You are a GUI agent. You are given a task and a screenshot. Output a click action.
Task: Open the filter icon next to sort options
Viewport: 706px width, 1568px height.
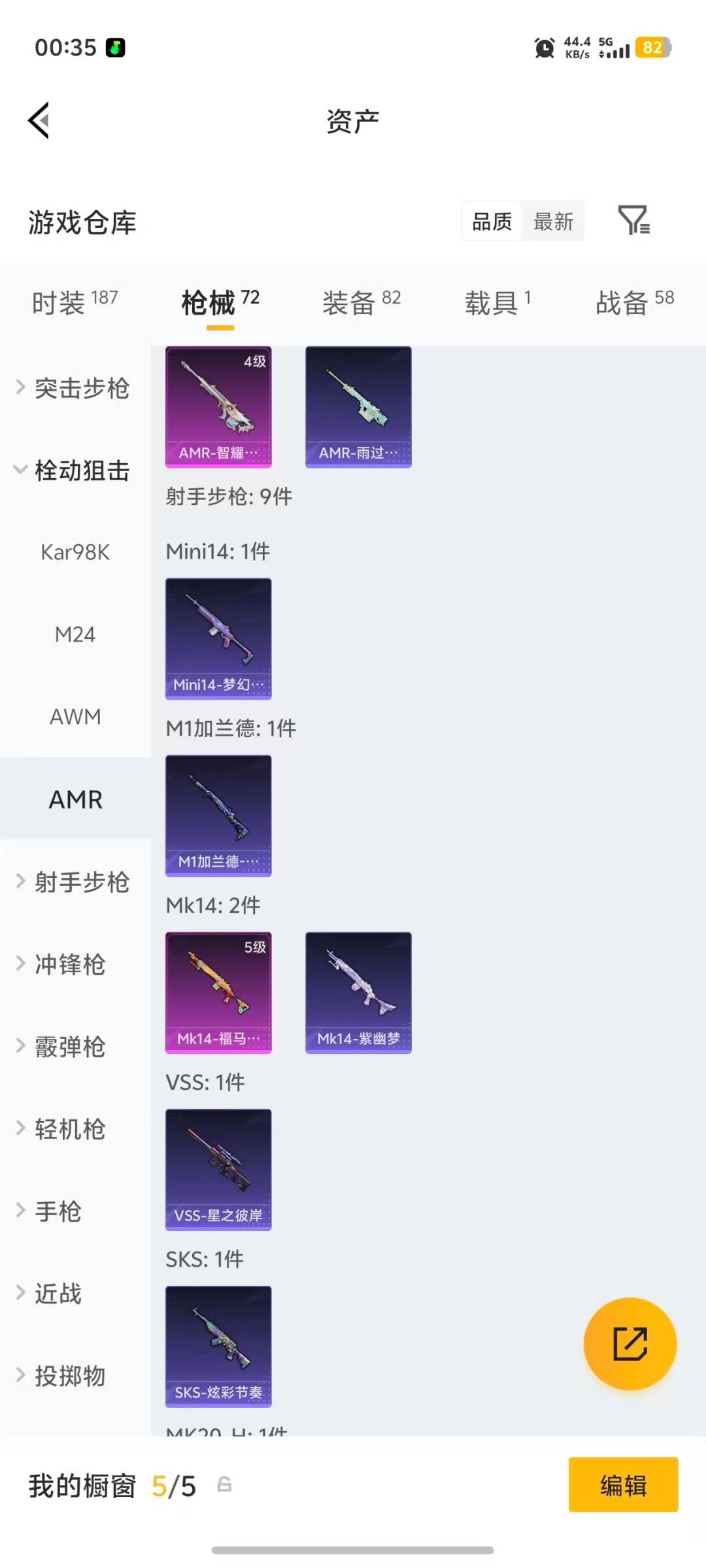pos(634,222)
